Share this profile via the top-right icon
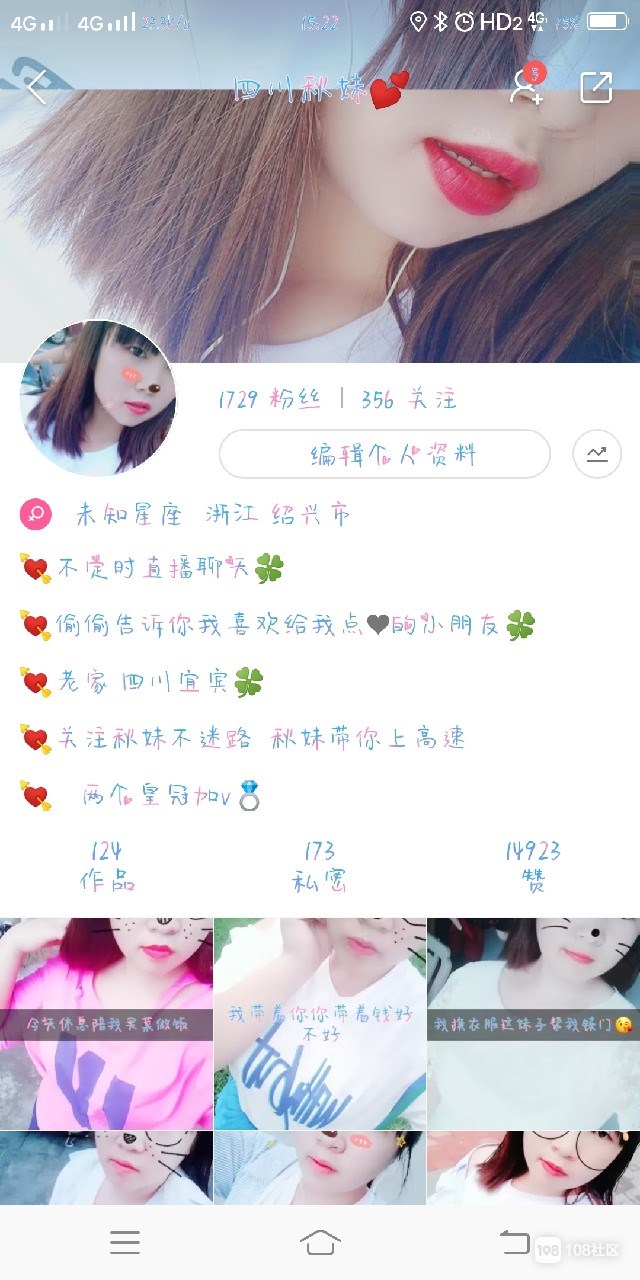640x1280 pixels. pos(596,87)
